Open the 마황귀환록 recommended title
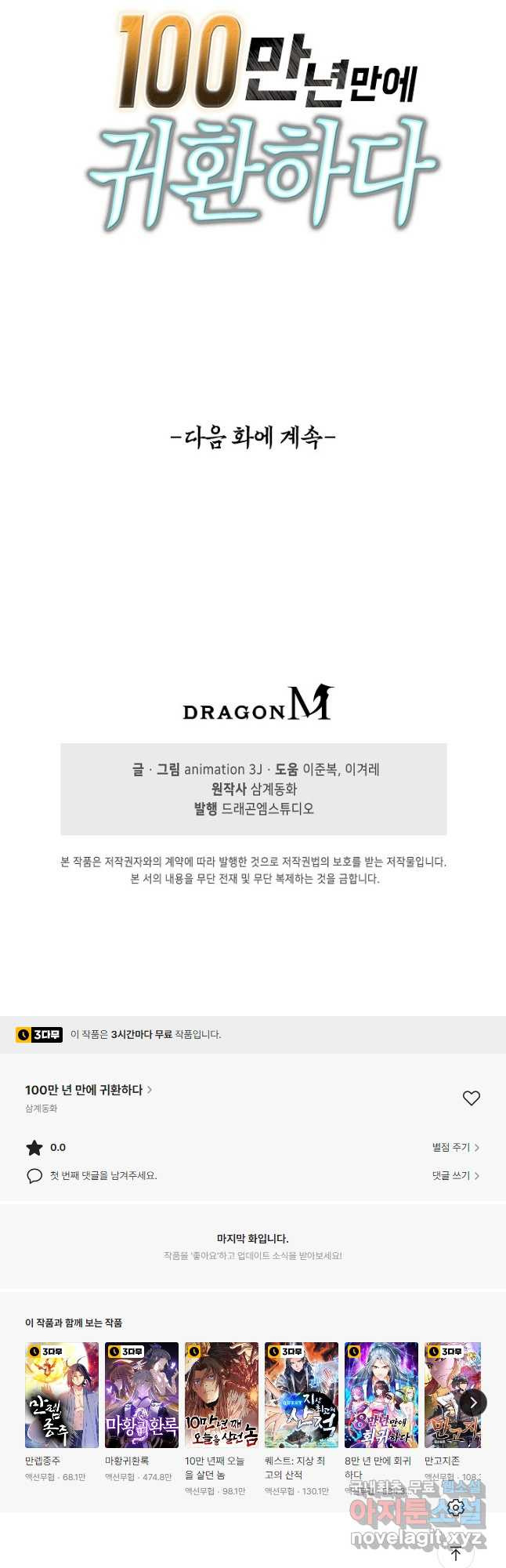This screenshot has height=1568, width=506. tap(142, 1395)
